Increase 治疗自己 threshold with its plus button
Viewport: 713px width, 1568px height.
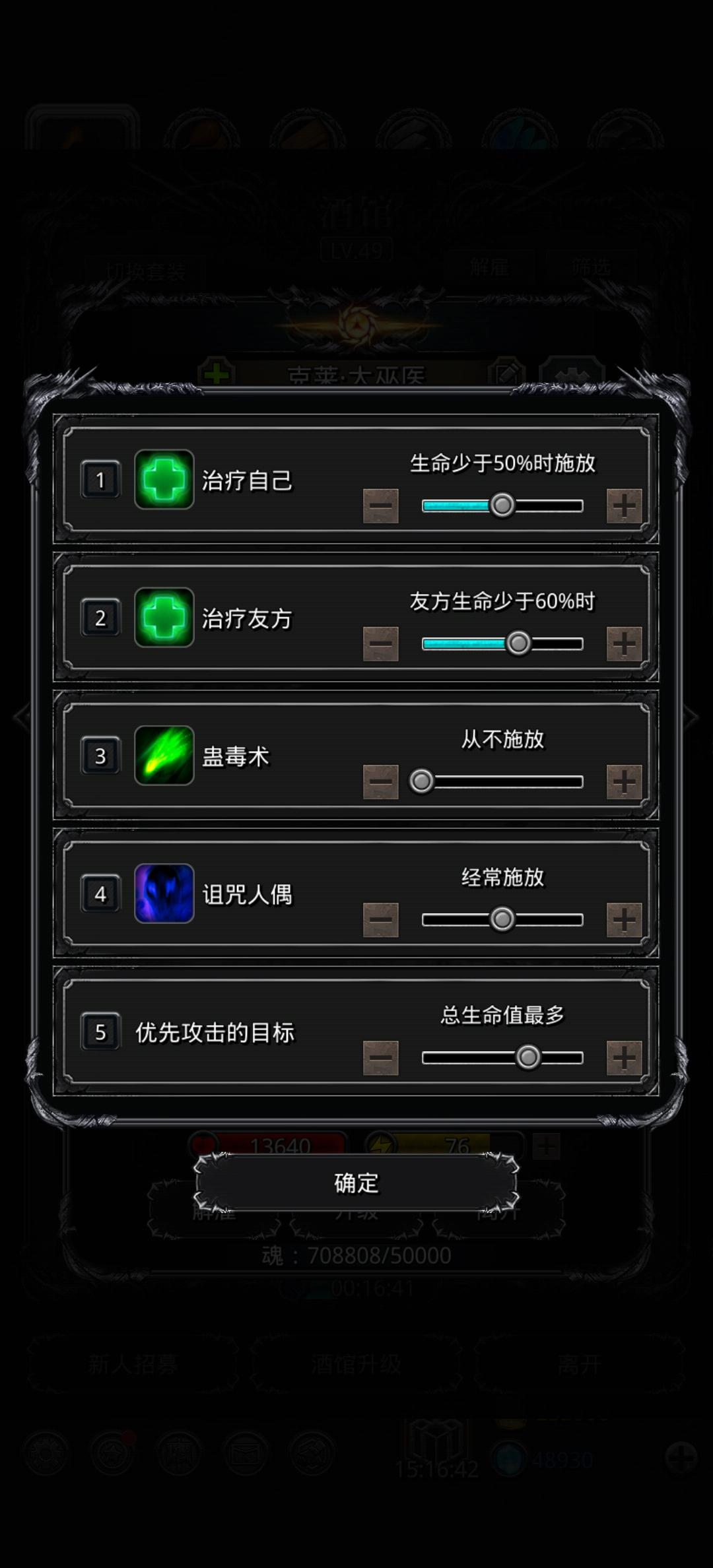[624, 504]
